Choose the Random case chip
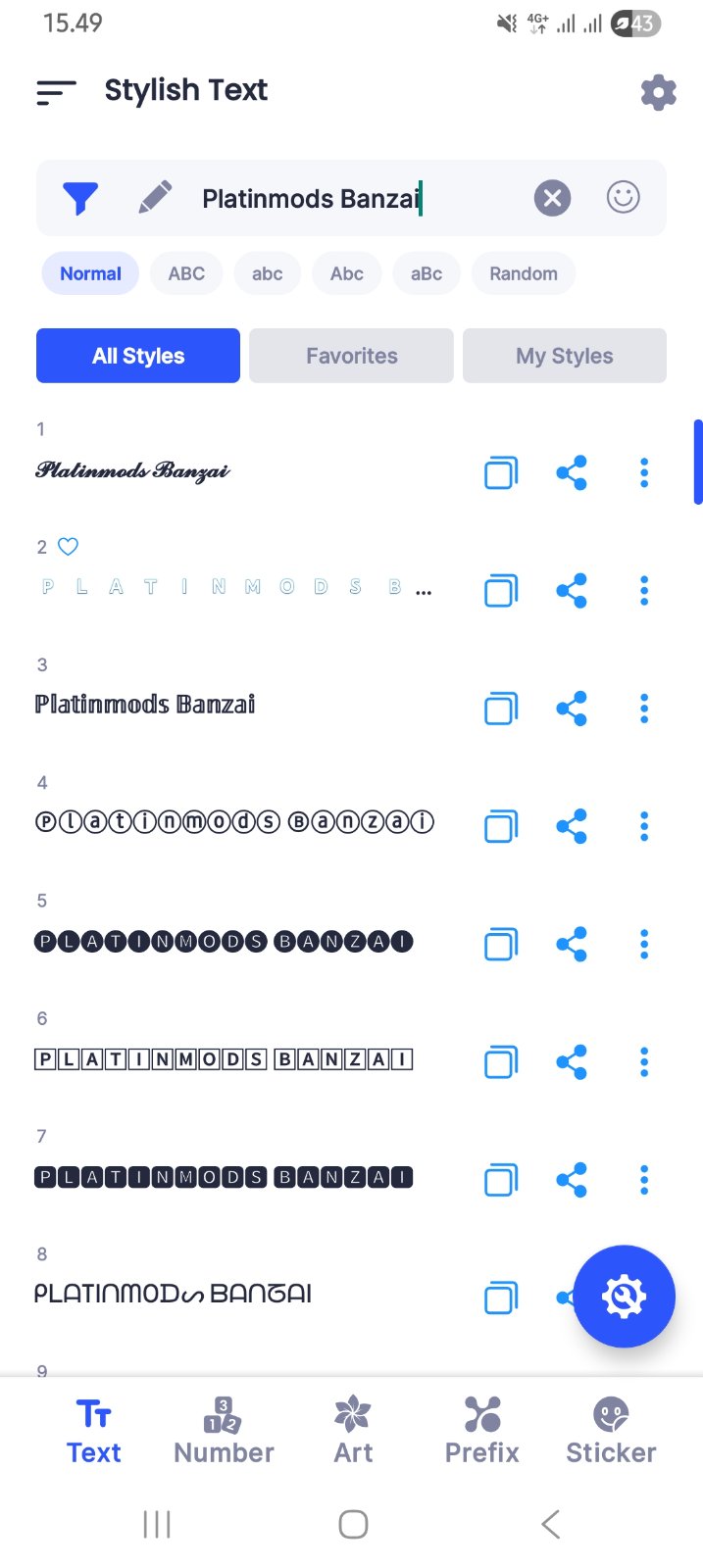The height and width of the screenshot is (1568, 703). click(x=523, y=273)
